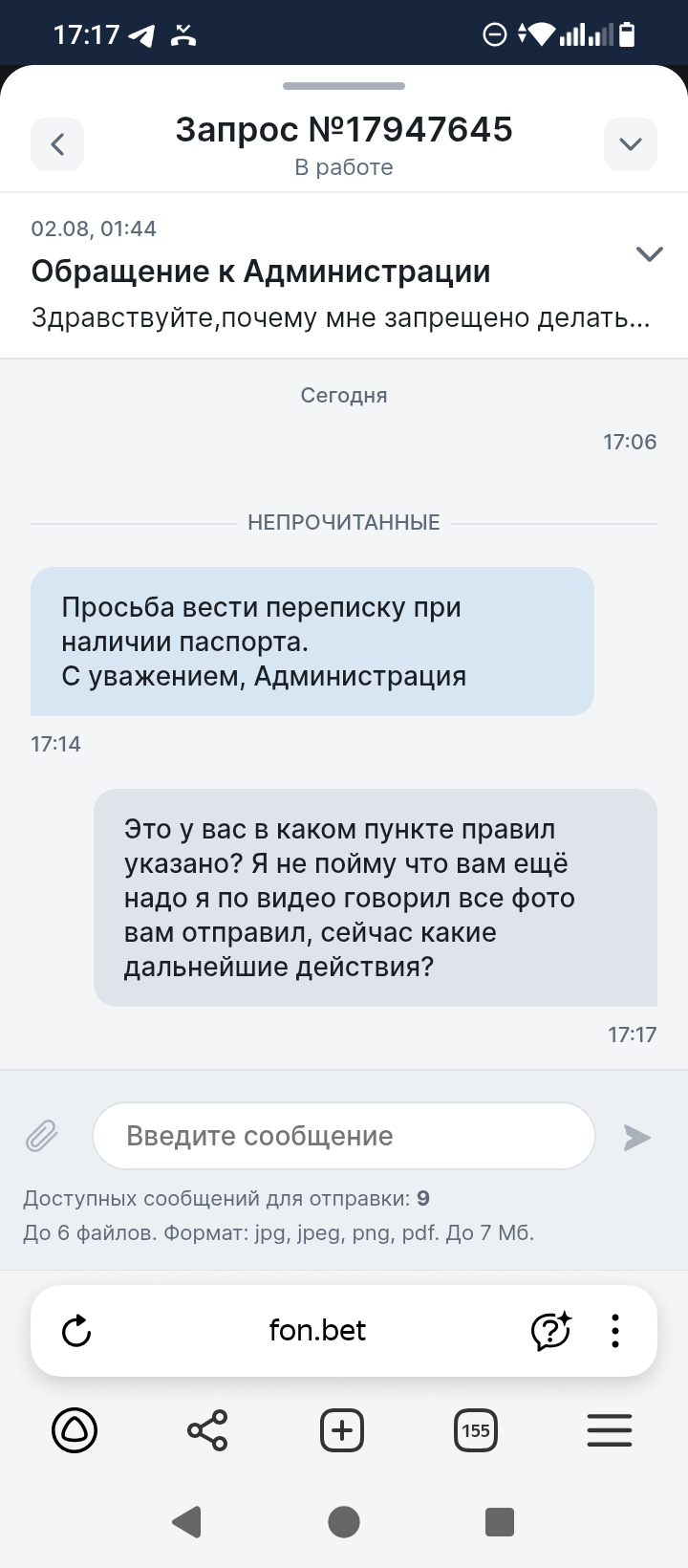Show the 155 open tabs
Screen dimensions: 688x1568
(x=476, y=1431)
